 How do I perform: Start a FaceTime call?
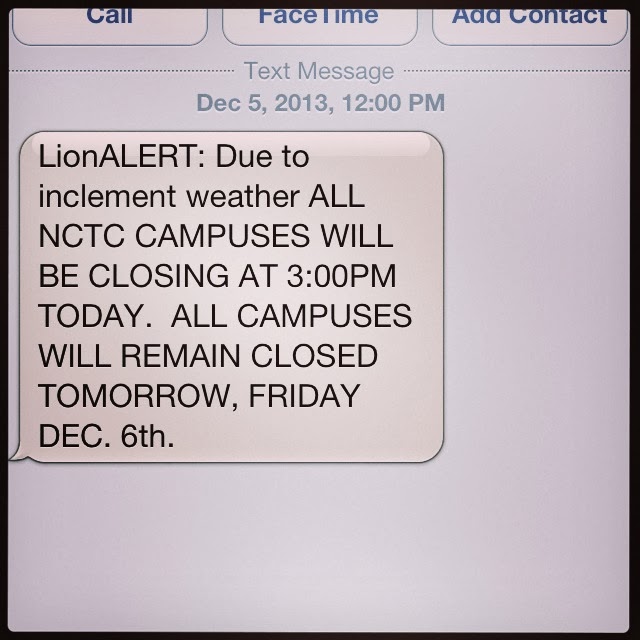pyautogui.click(x=318, y=18)
